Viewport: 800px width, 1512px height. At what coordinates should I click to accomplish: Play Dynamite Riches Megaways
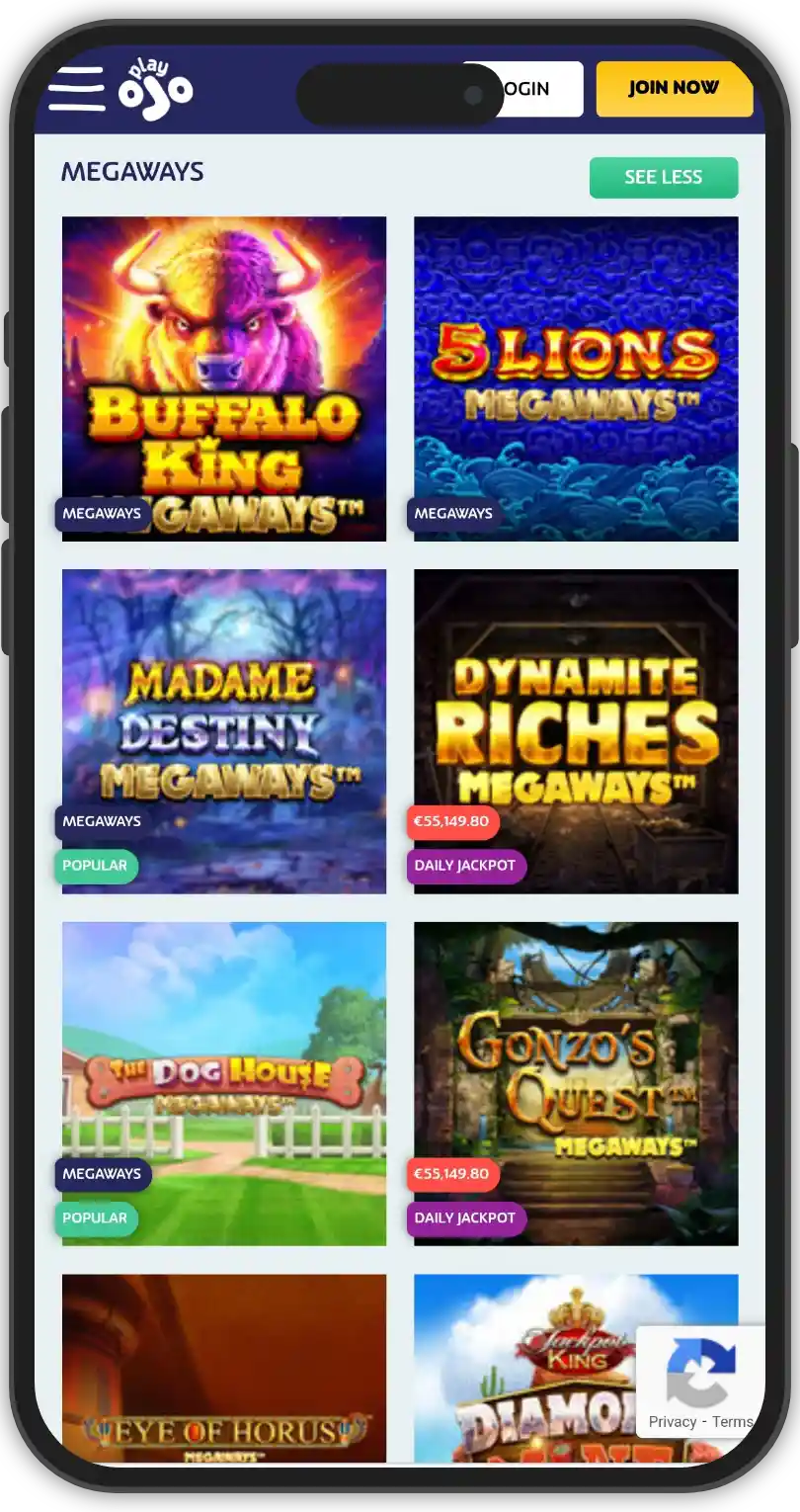pyautogui.click(x=576, y=712)
